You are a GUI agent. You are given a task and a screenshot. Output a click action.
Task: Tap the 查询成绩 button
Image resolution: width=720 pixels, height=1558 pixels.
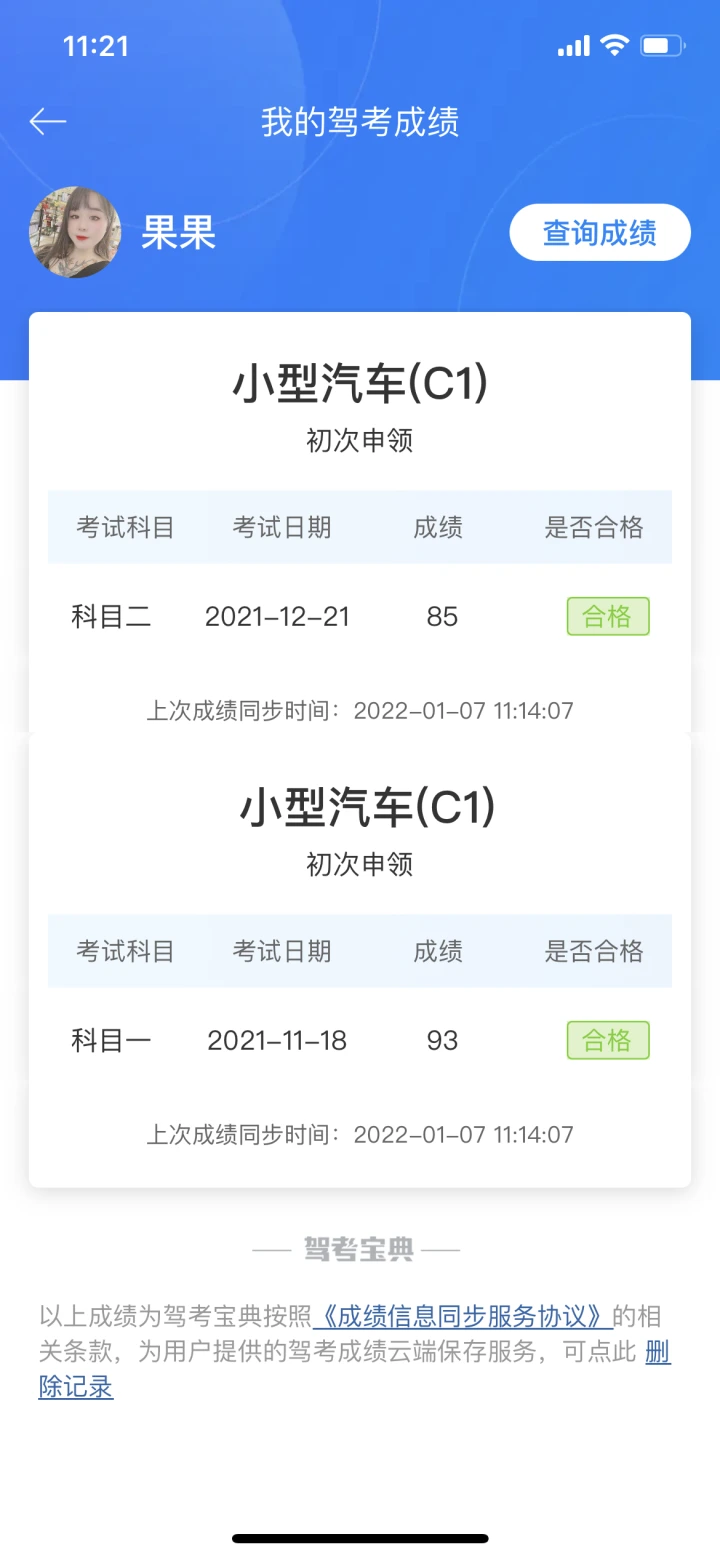(x=599, y=233)
